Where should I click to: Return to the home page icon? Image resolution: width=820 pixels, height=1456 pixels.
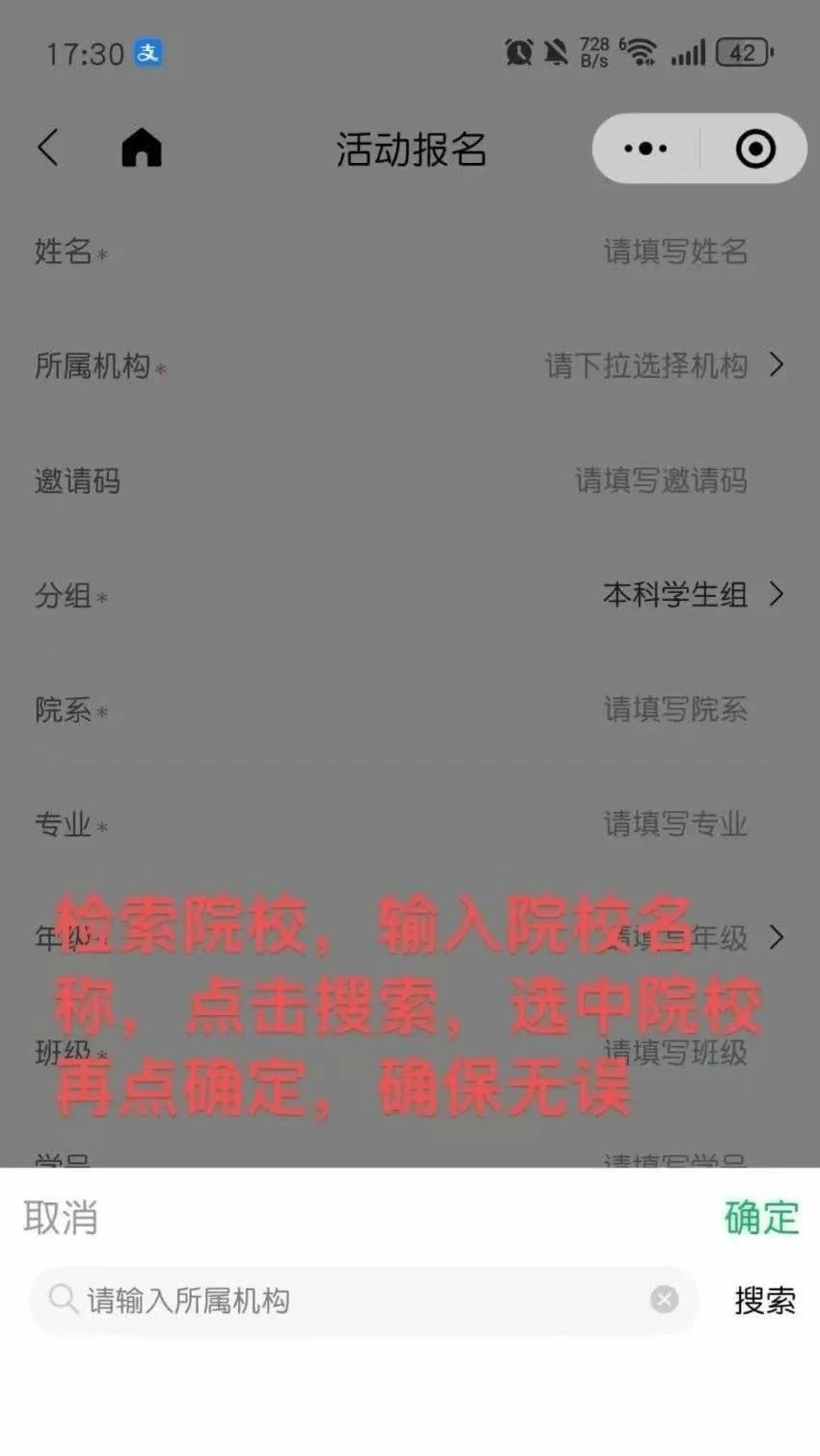(x=142, y=148)
